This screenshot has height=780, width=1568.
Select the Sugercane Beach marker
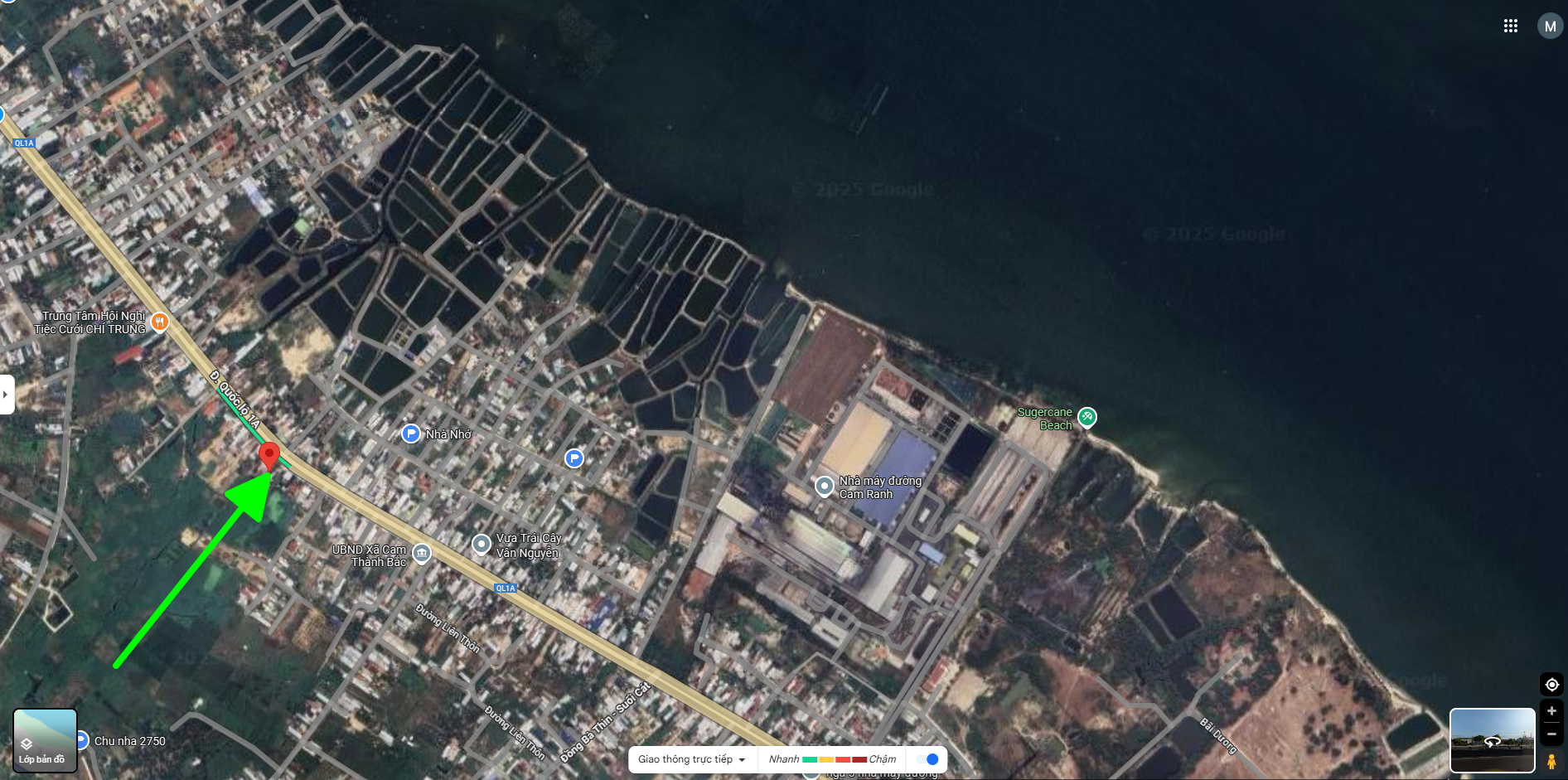pyautogui.click(x=1087, y=417)
